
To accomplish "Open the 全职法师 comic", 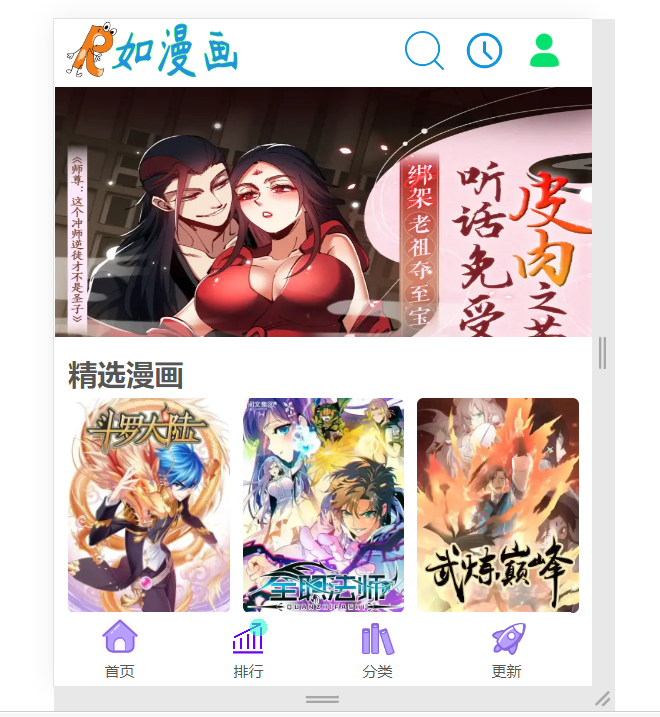I will (323, 504).
